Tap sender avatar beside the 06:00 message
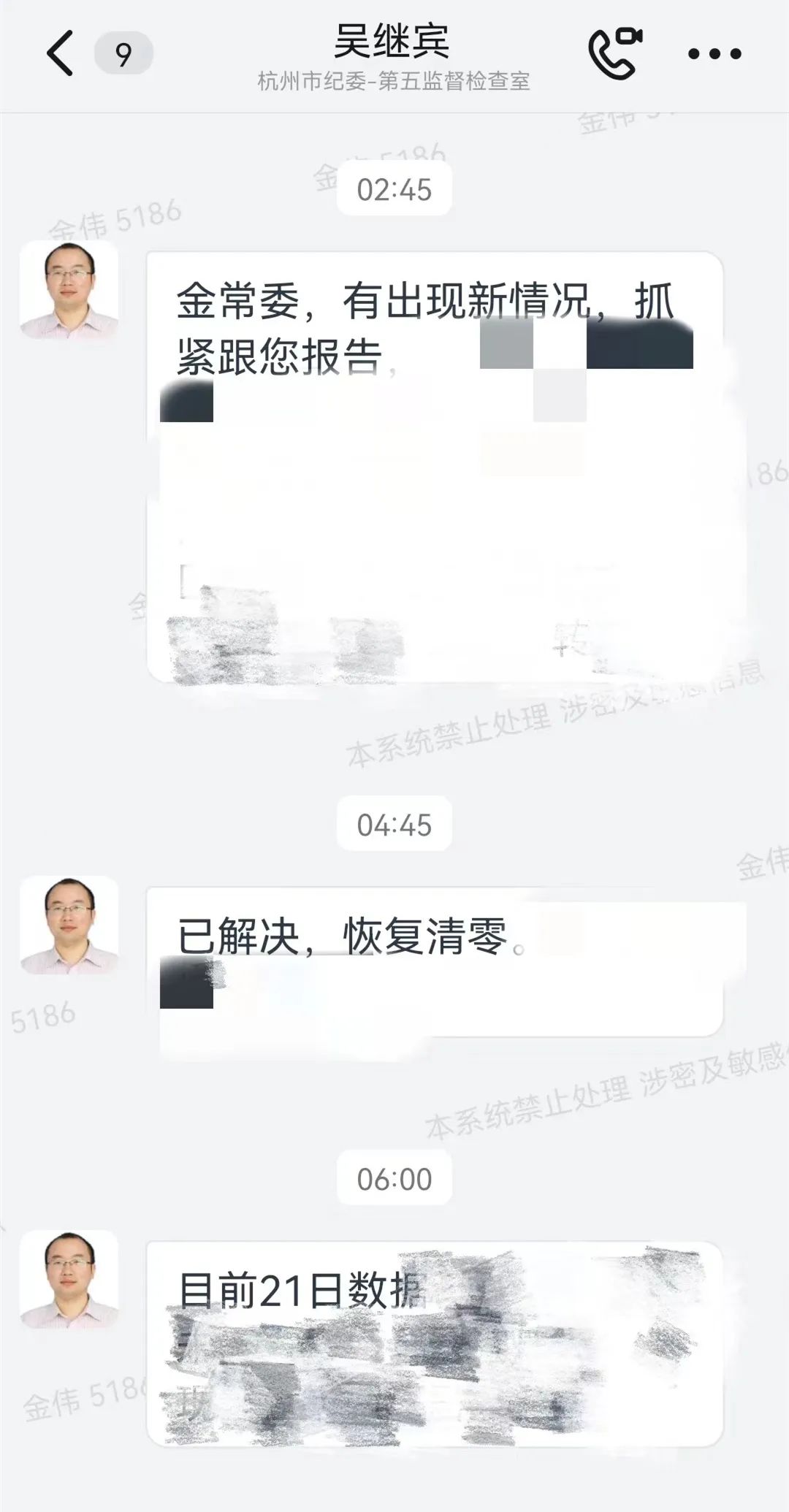 tap(69, 1279)
